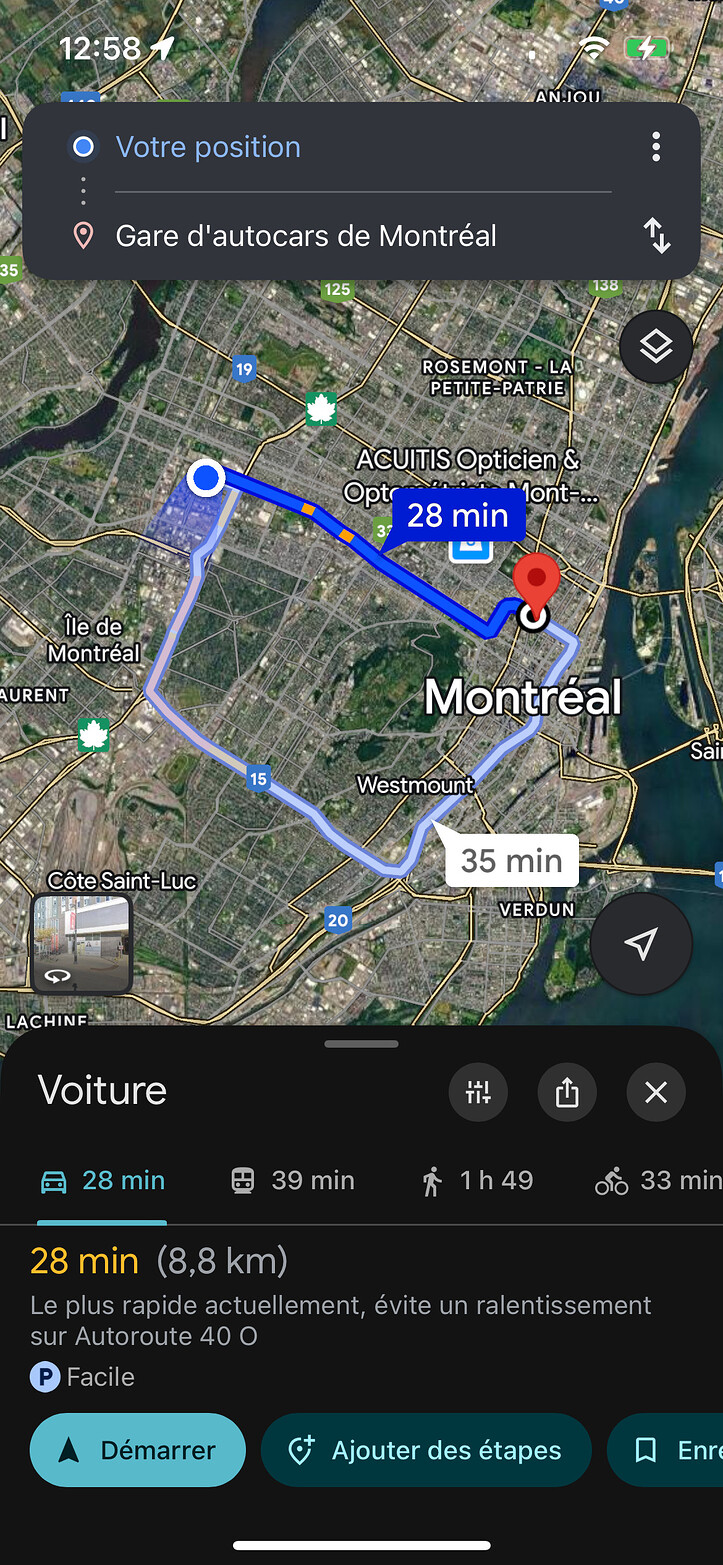This screenshot has width=723, height=1565.
Task: Switch to cycling, 33 min
Action: tap(658, 1181)
